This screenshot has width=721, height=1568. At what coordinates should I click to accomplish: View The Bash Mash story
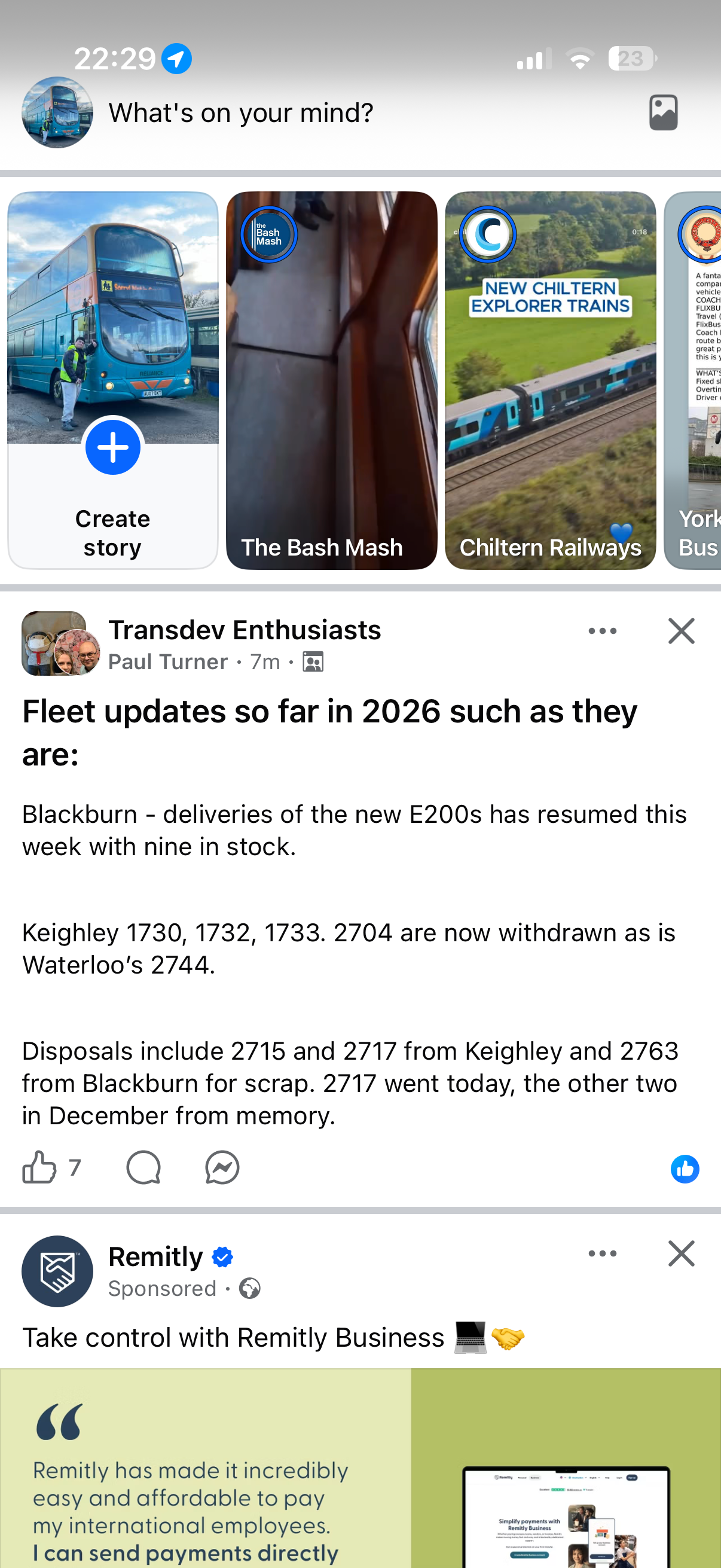pyautogui.click(x=332, y=380)
